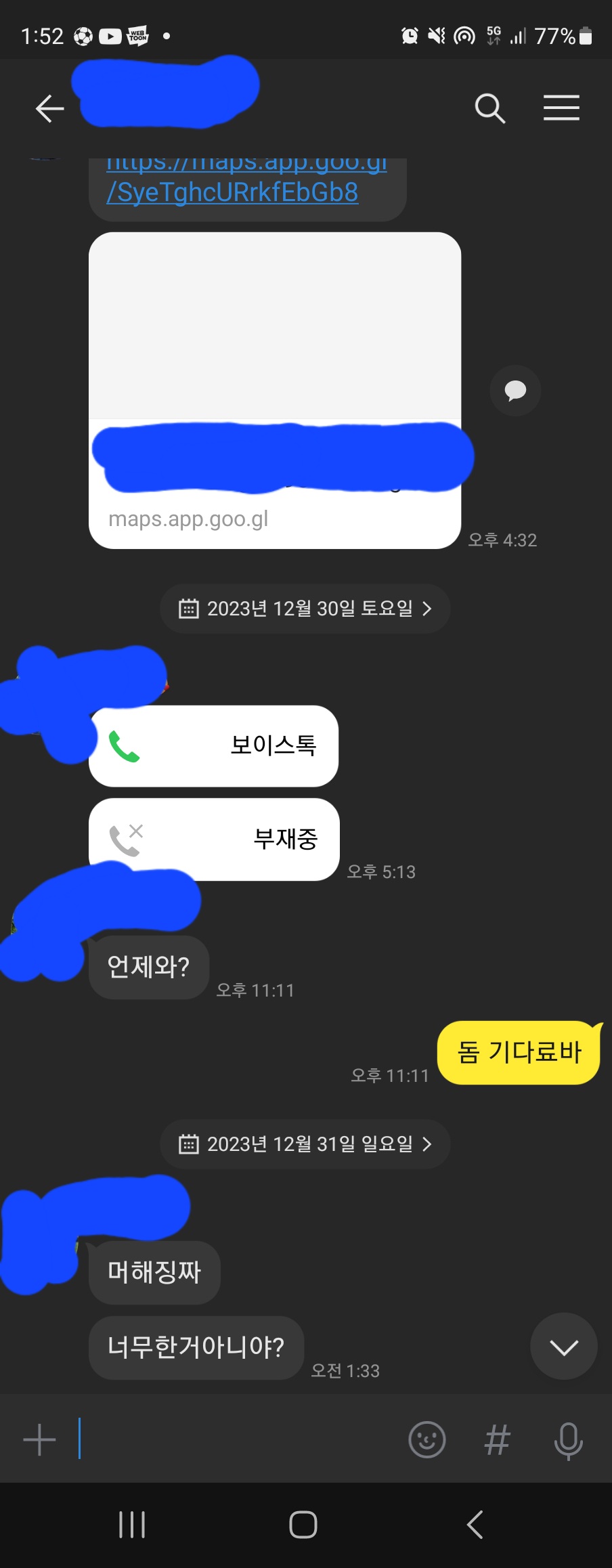Screen dimensions: 612x1568
Task: Tap the hashtag search icon
Action: pyautogui.click(x=497, y=1440)
